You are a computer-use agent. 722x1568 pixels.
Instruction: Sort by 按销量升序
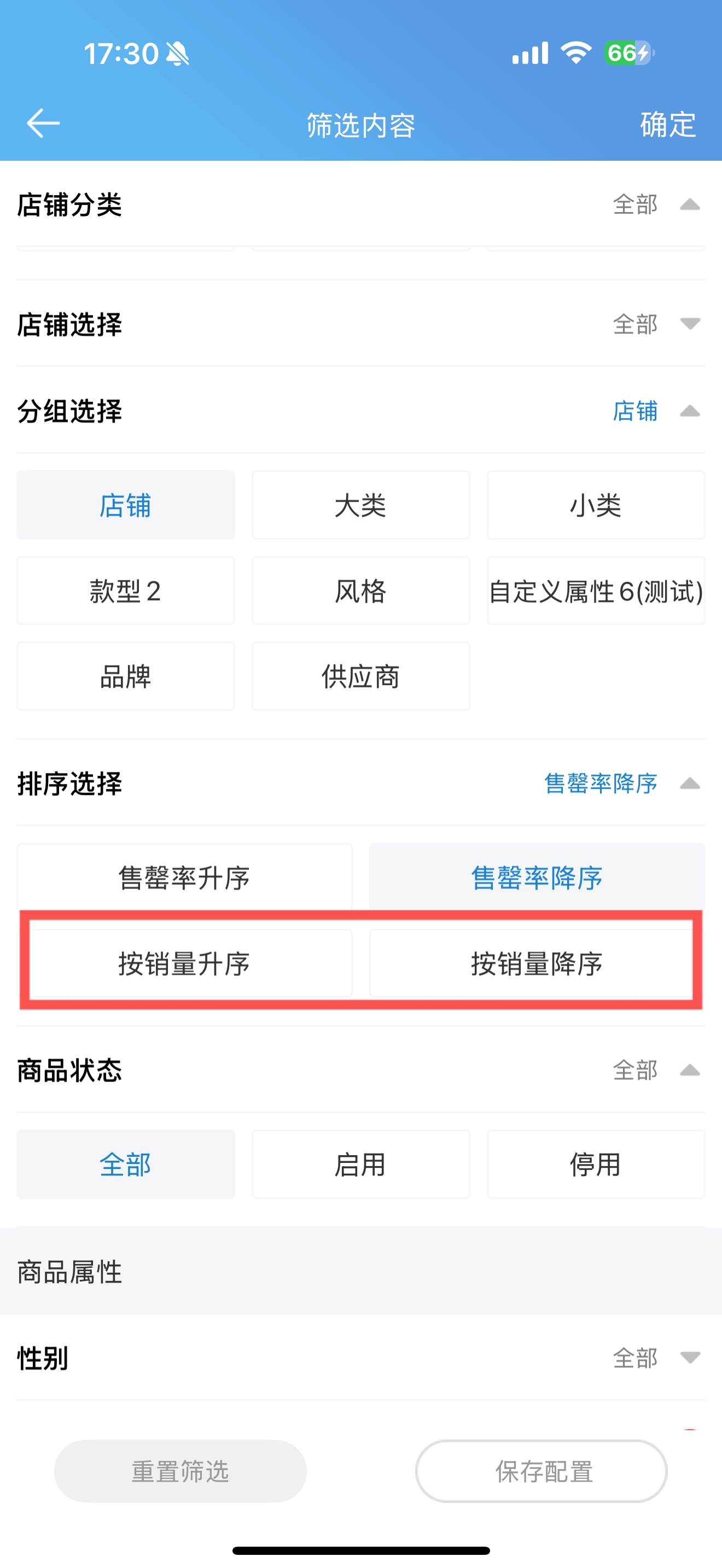184,963
